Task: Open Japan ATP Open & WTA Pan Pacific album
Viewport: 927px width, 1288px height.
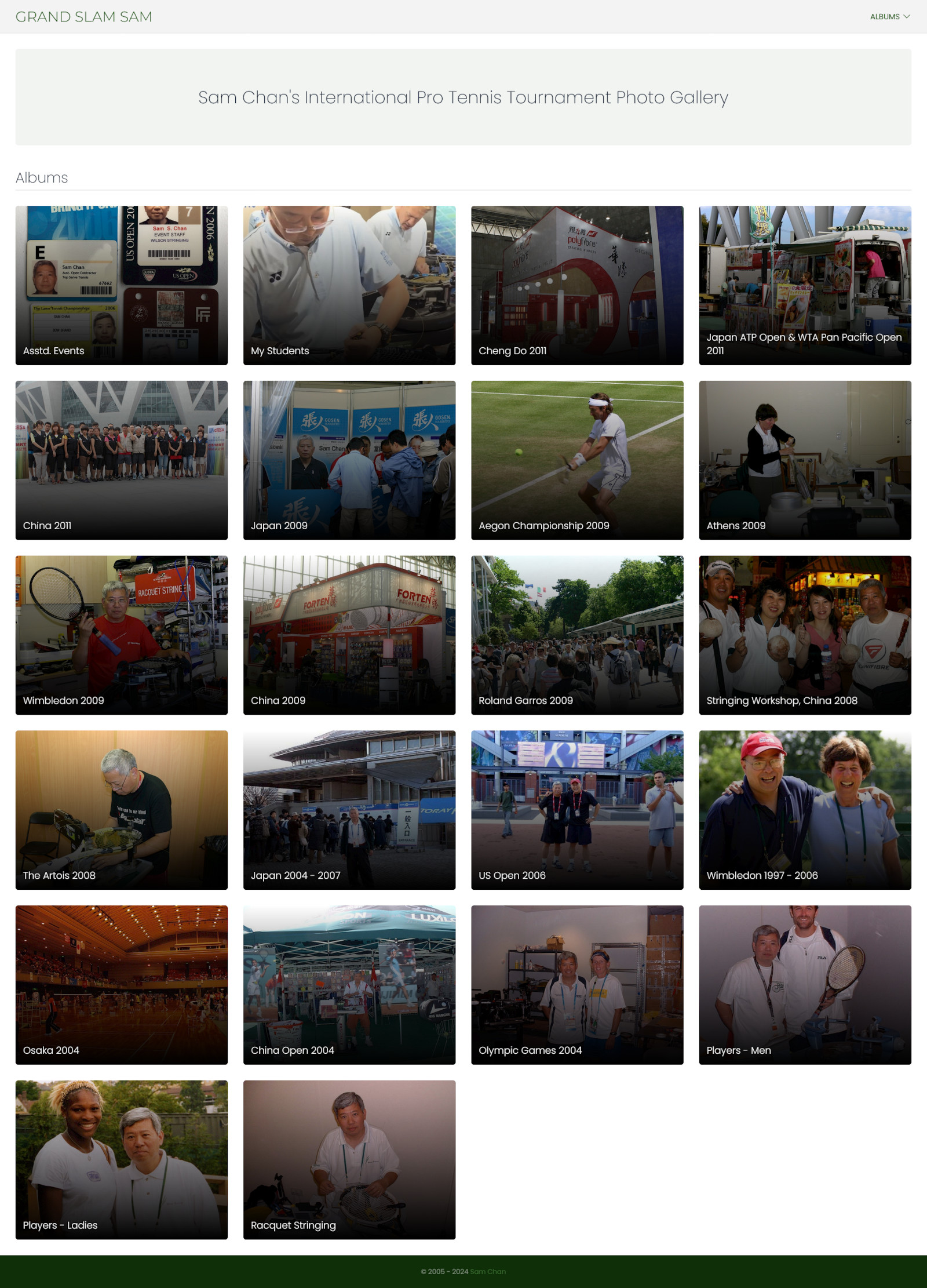Action: click(804, 285)
